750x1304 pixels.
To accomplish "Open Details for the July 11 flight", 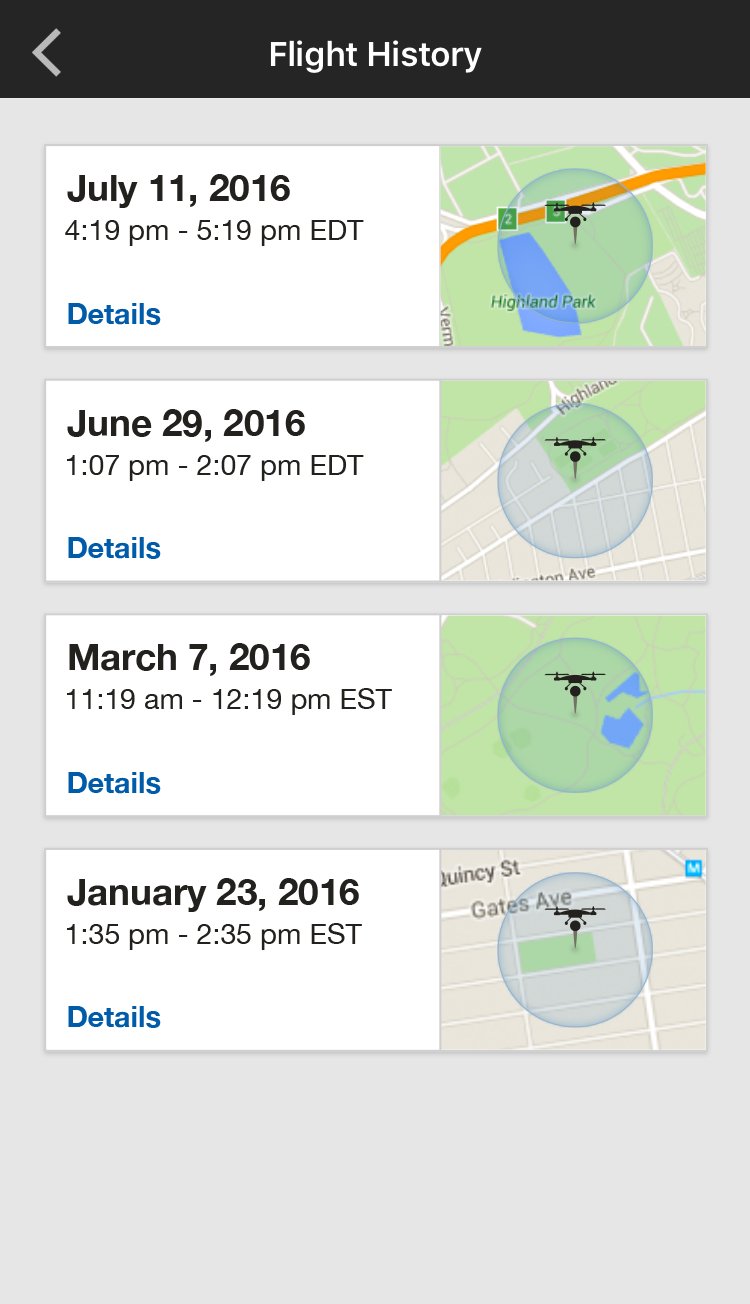I will coord(113,313).
